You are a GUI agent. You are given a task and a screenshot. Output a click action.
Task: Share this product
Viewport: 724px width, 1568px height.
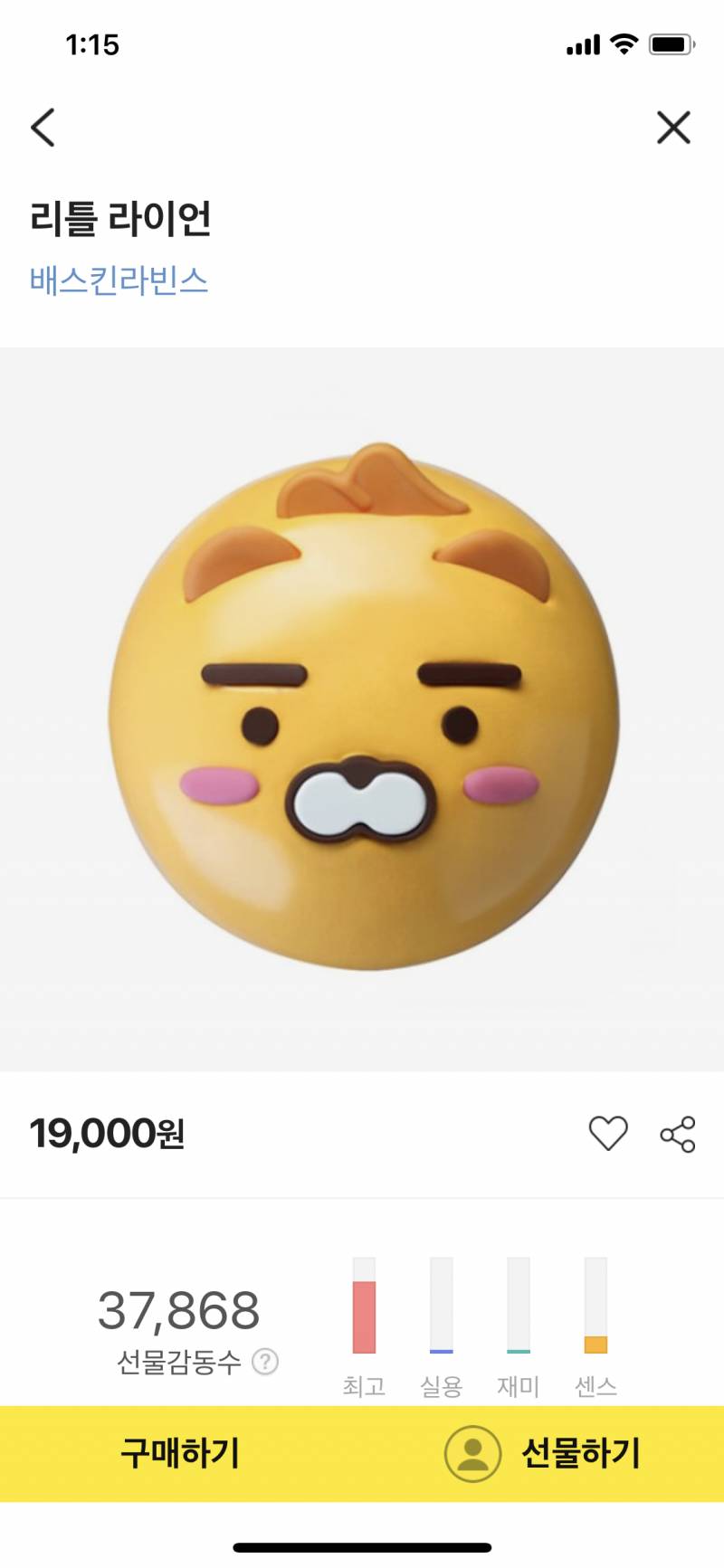(678, 1134)
